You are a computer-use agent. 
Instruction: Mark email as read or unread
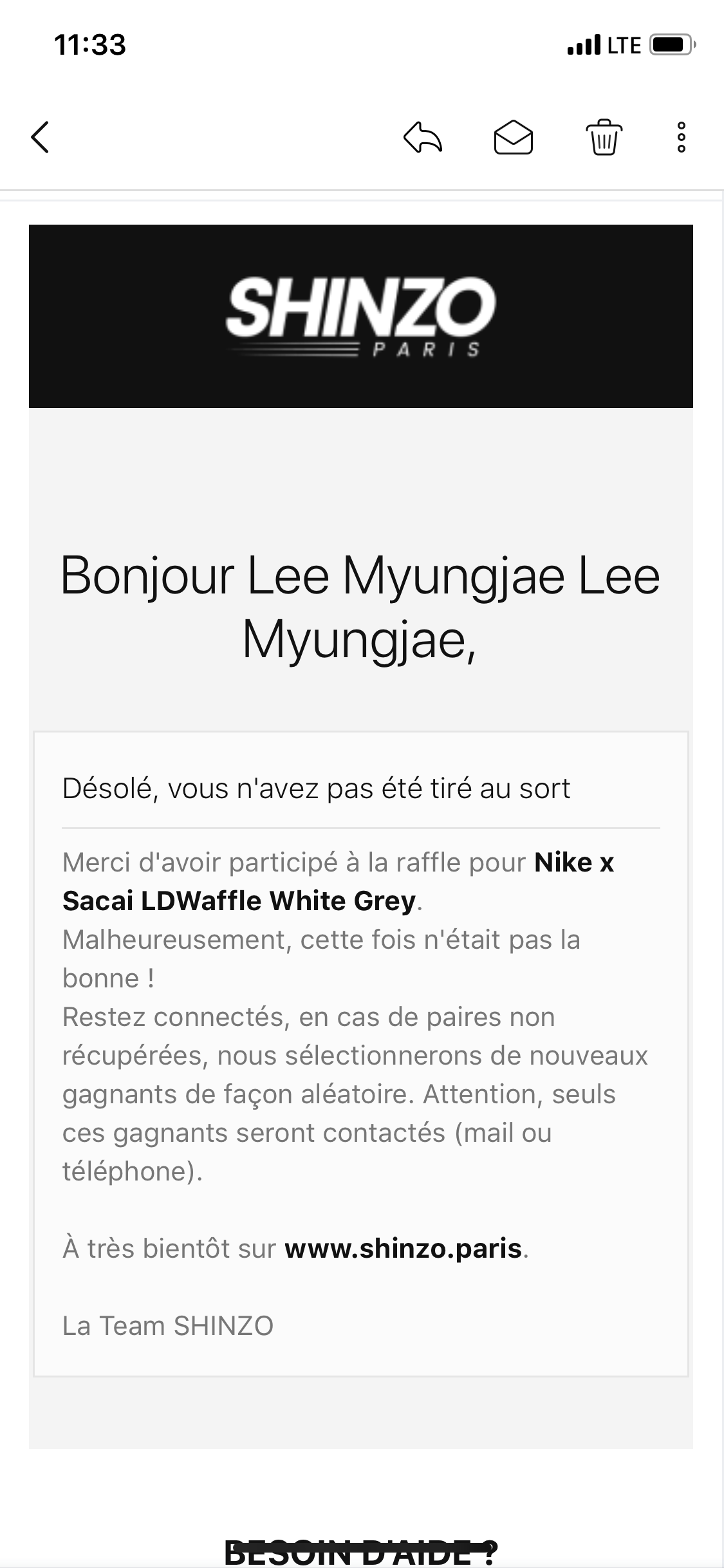[513, 138]
